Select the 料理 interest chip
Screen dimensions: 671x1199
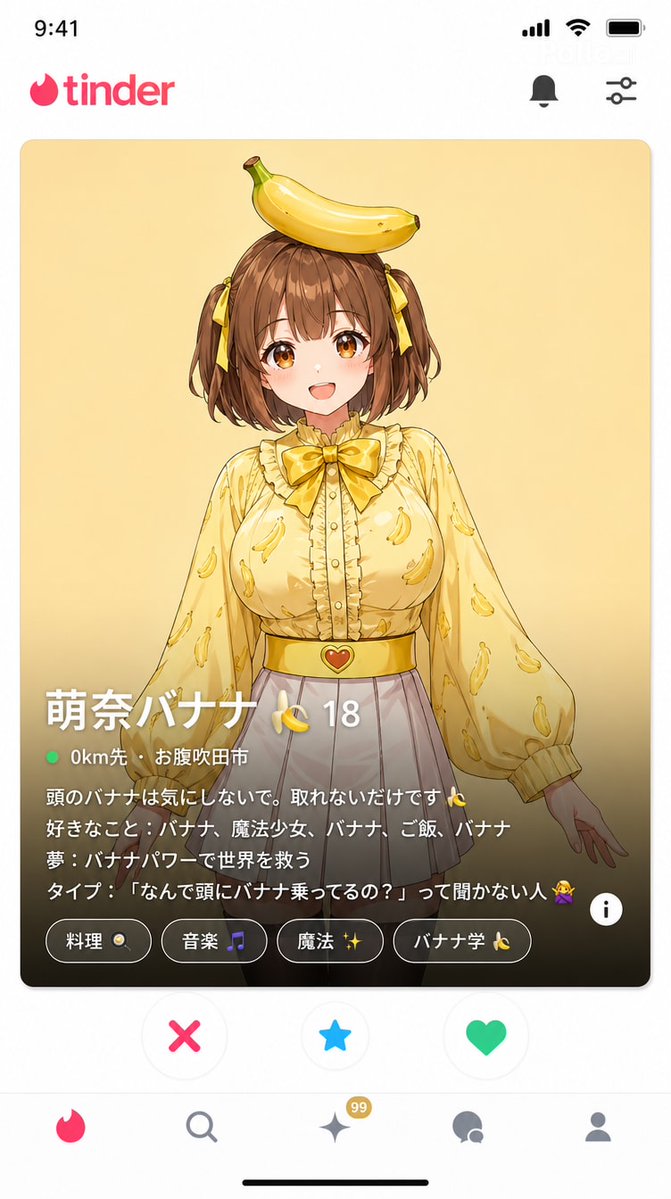[x=98, y=941]
